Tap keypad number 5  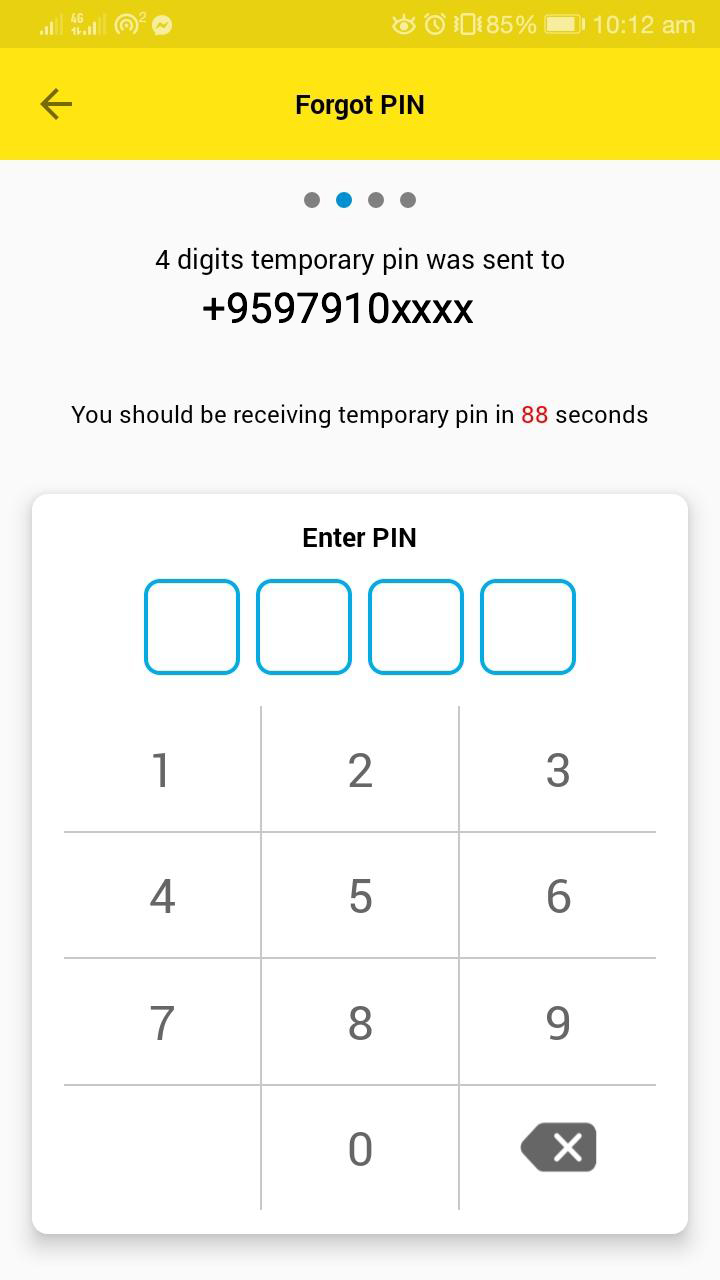pyautogui.click(x=360, y=896)
